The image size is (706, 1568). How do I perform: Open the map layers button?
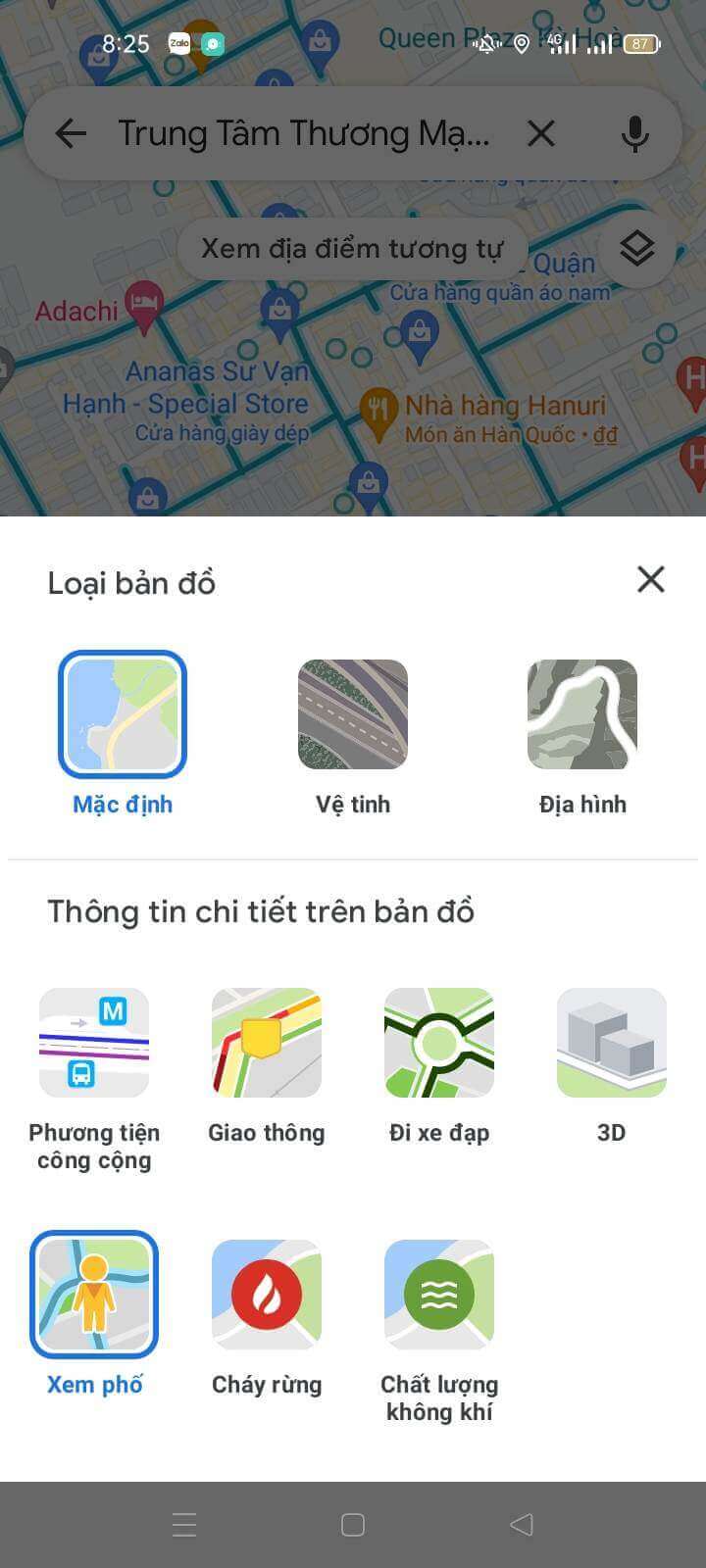point(637,248)
